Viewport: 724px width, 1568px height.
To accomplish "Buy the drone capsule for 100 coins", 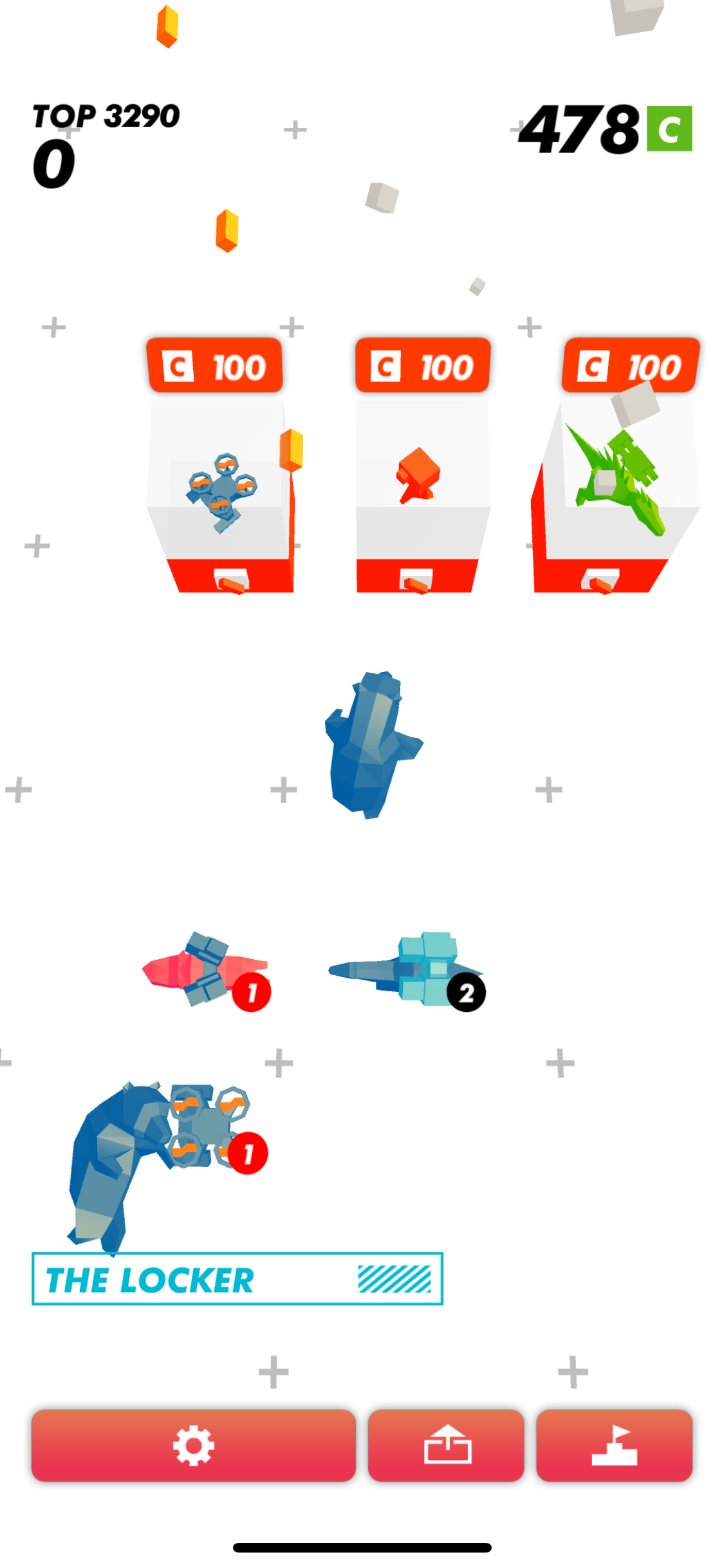I will click(x=220, y=465).
